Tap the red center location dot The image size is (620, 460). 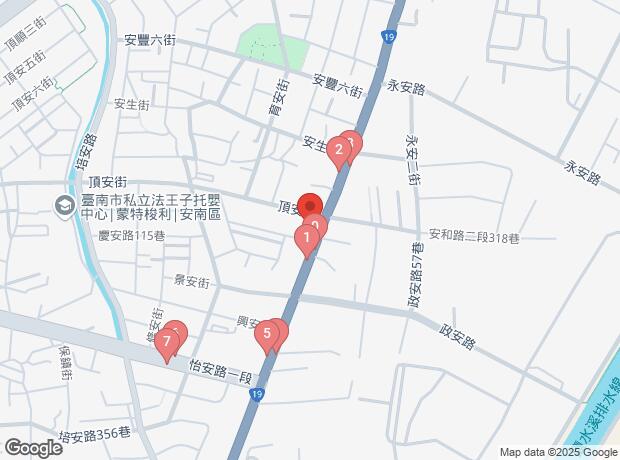[310, 204]
